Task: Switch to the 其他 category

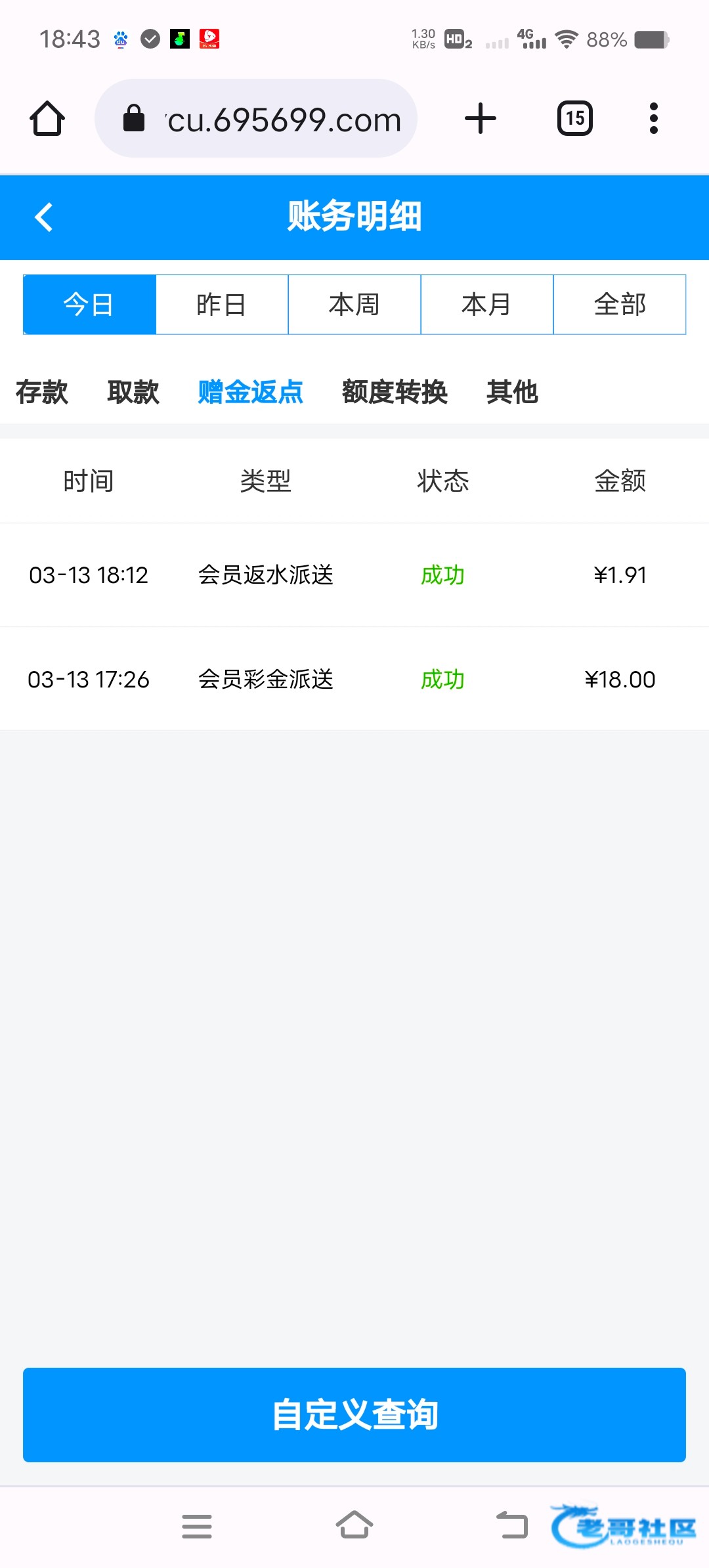Action: 512,392
